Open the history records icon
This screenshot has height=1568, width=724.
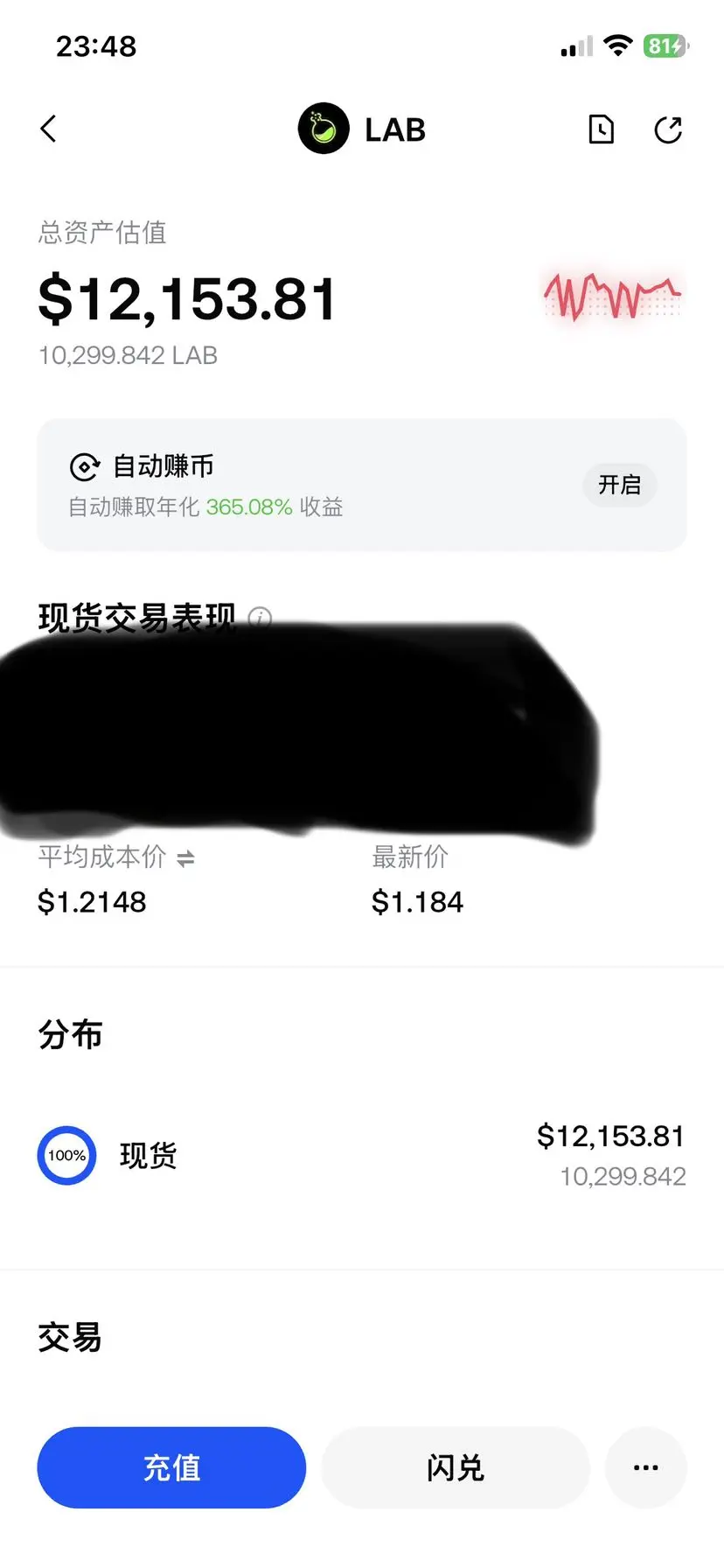point(601,129)
